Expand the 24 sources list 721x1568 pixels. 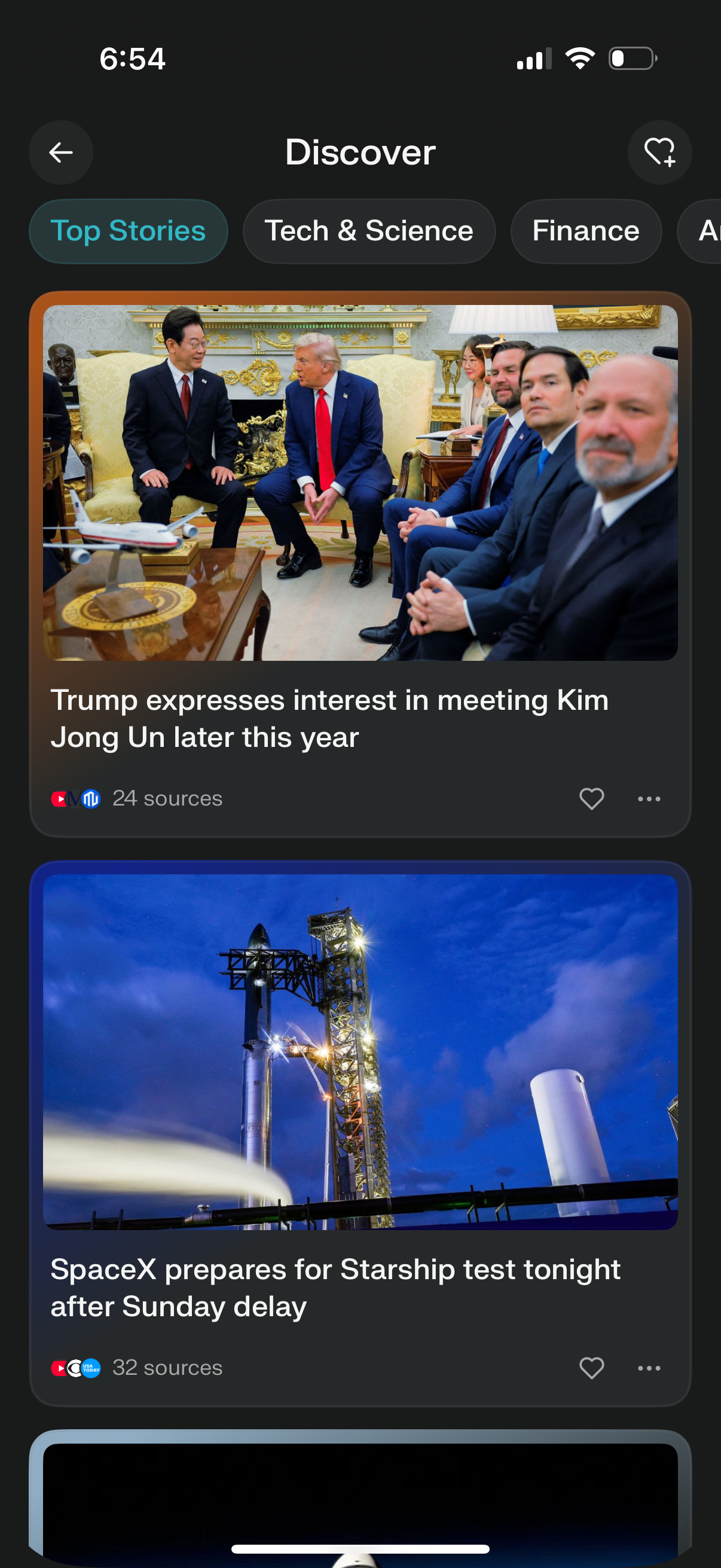[x=168, y=798]
